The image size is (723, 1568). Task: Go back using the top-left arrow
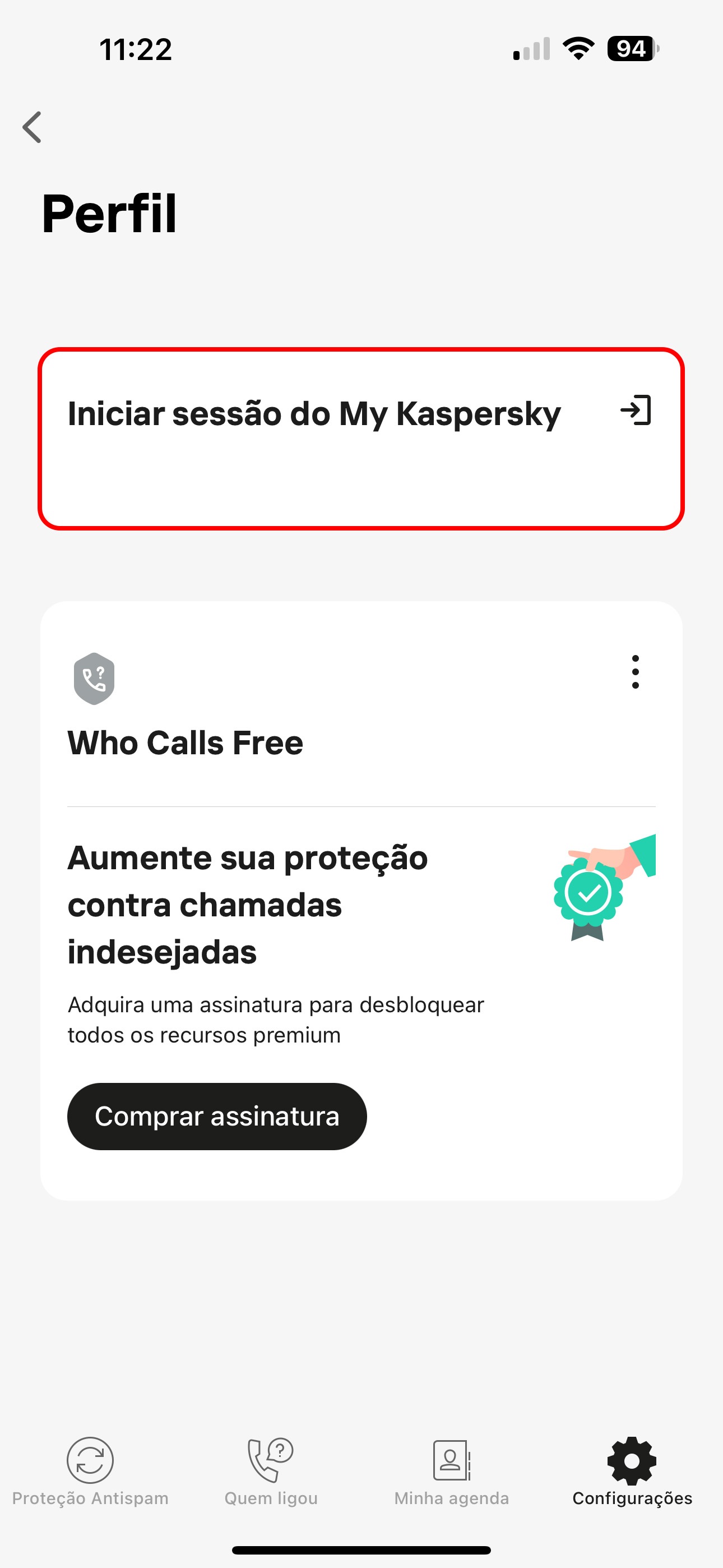[x=33, y=127]
